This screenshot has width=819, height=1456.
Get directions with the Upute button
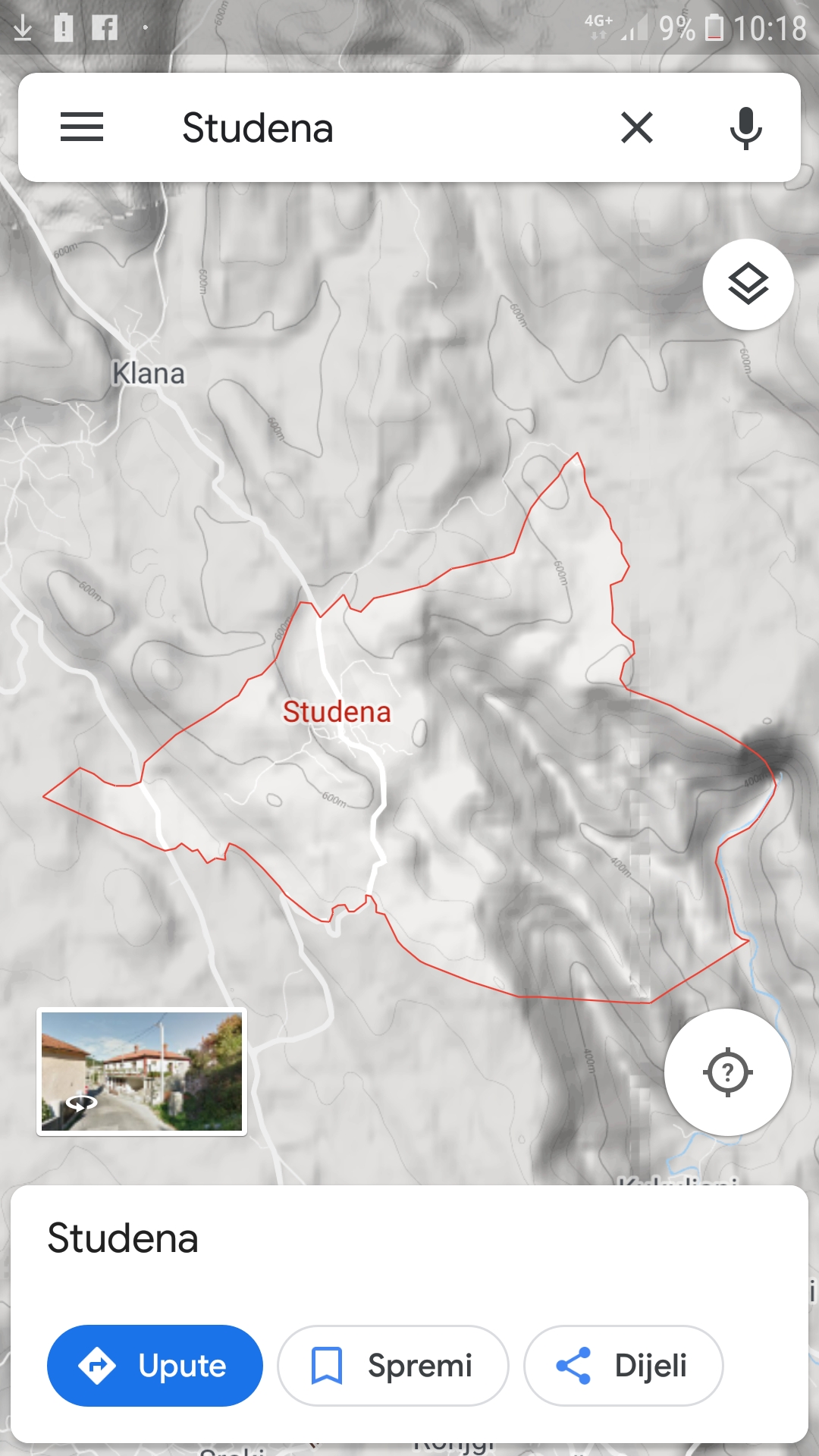155,1366
